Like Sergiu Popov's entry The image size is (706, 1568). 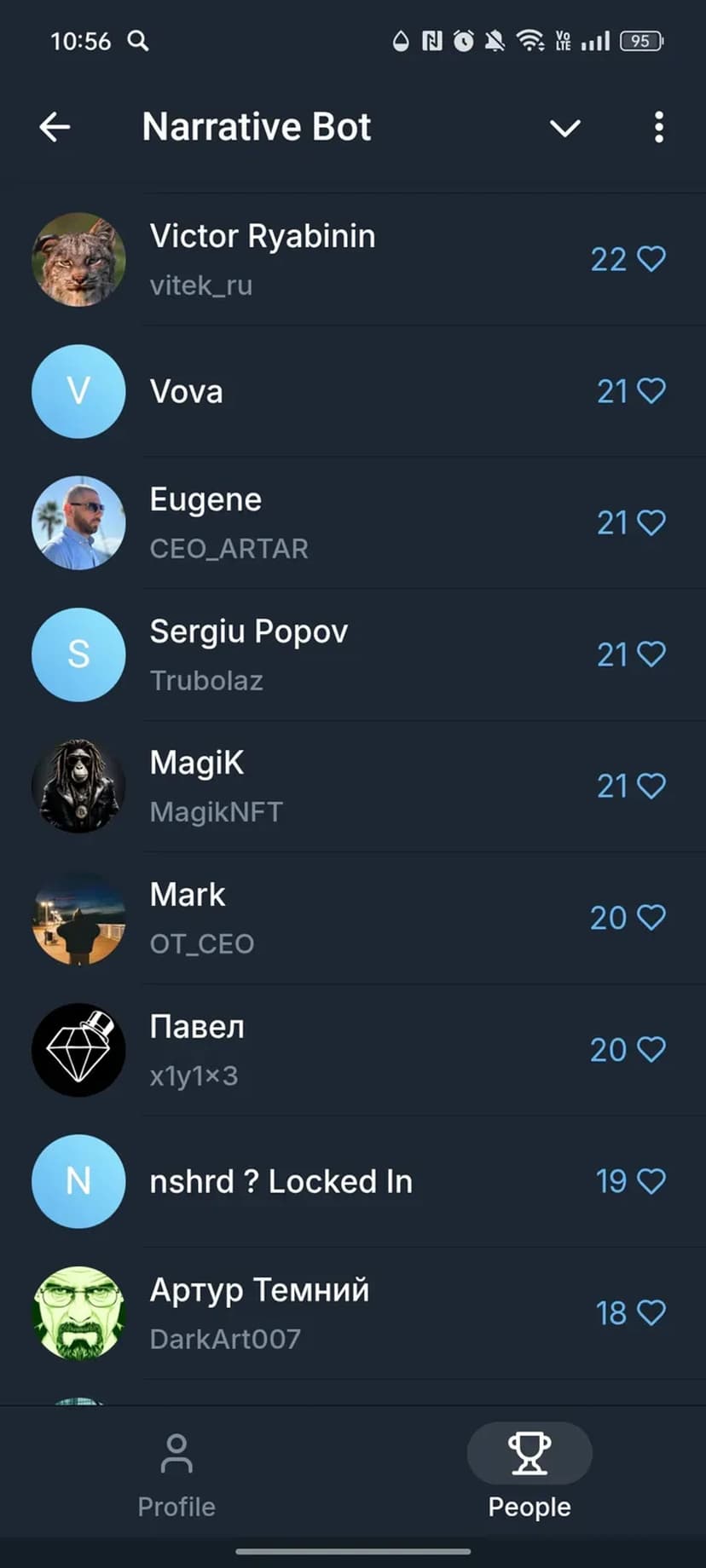point(651,654)
